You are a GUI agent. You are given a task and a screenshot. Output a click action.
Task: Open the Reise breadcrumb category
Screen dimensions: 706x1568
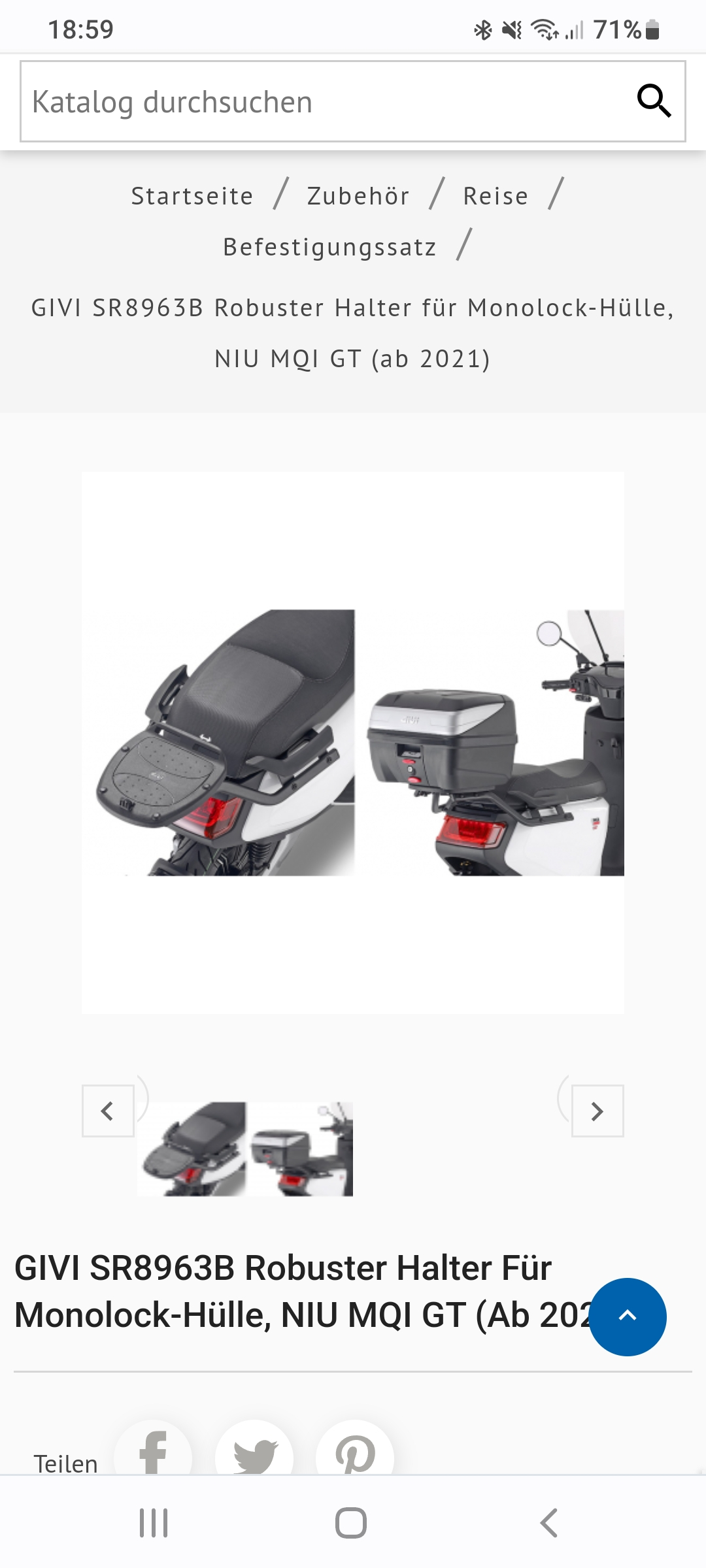click(496, 196)
